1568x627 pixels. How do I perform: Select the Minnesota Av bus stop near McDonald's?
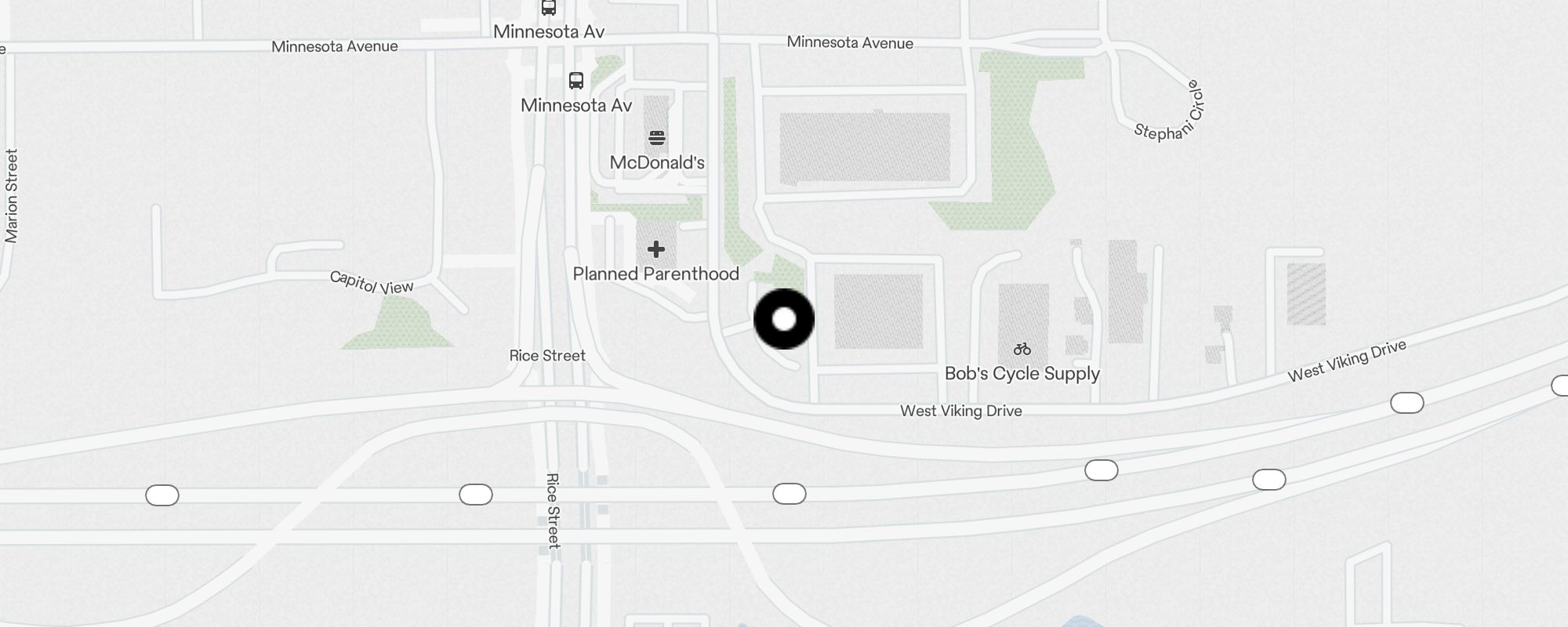tap(576, 81)
